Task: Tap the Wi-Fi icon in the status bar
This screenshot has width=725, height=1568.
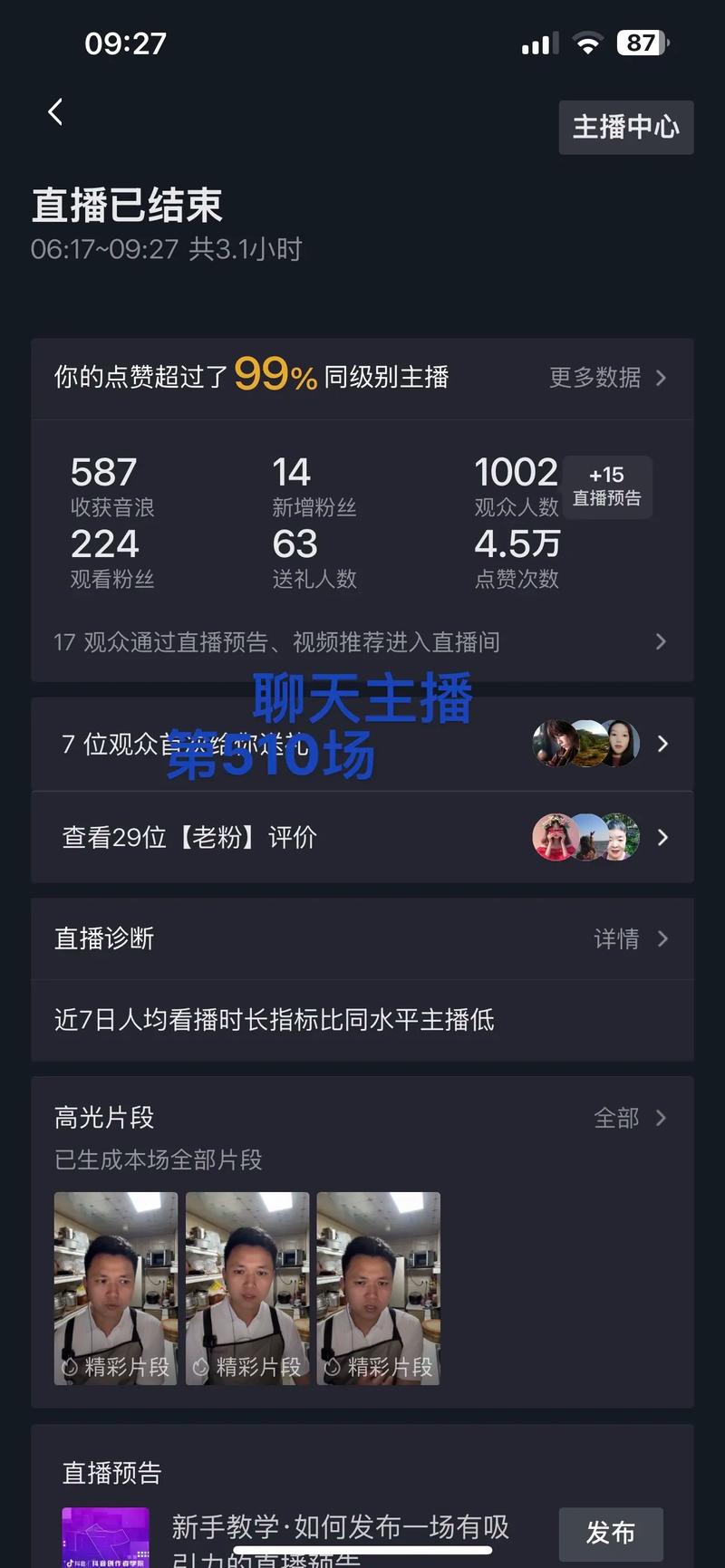Action: 587,42
